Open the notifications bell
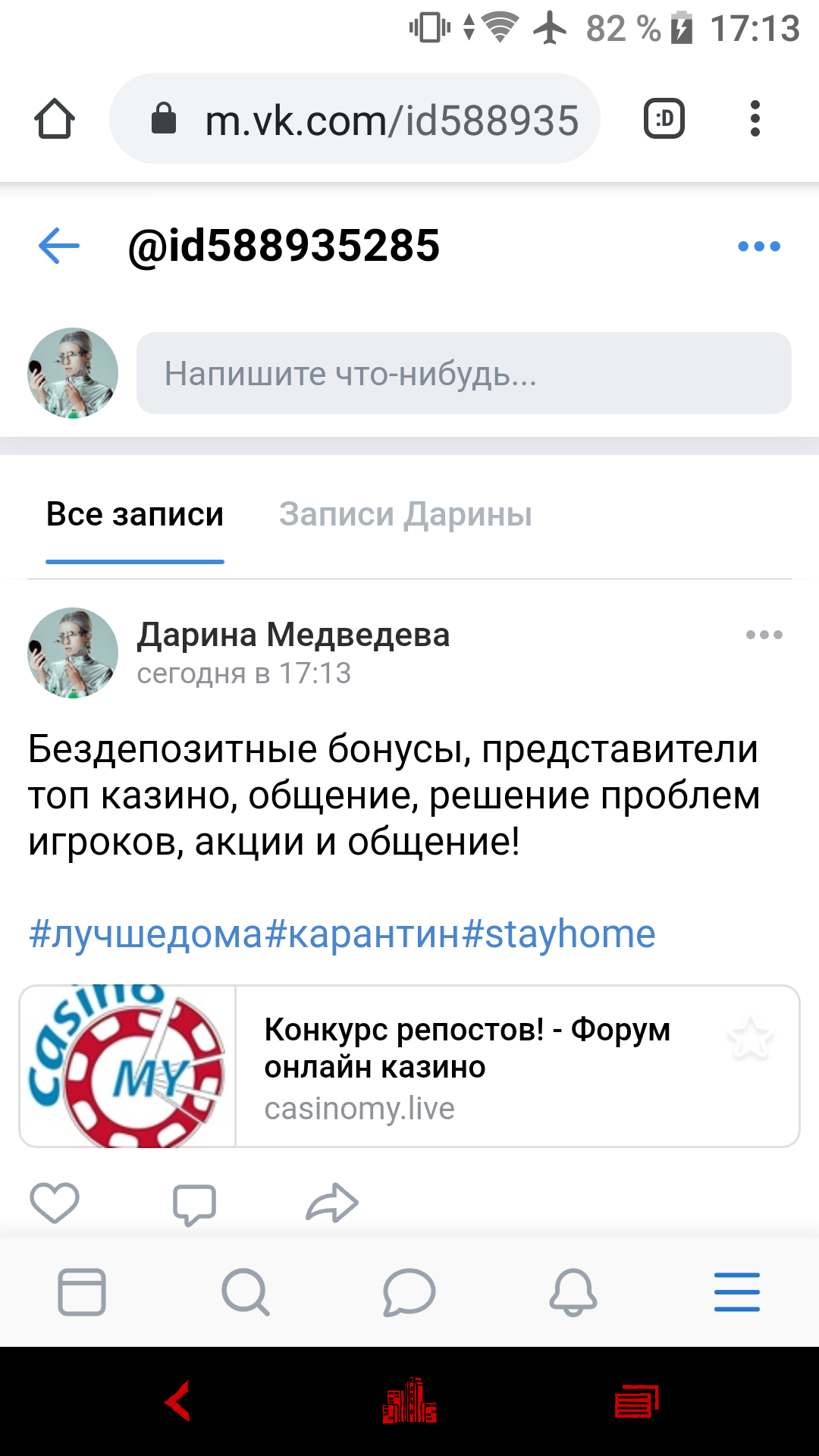 point(573,1292)
